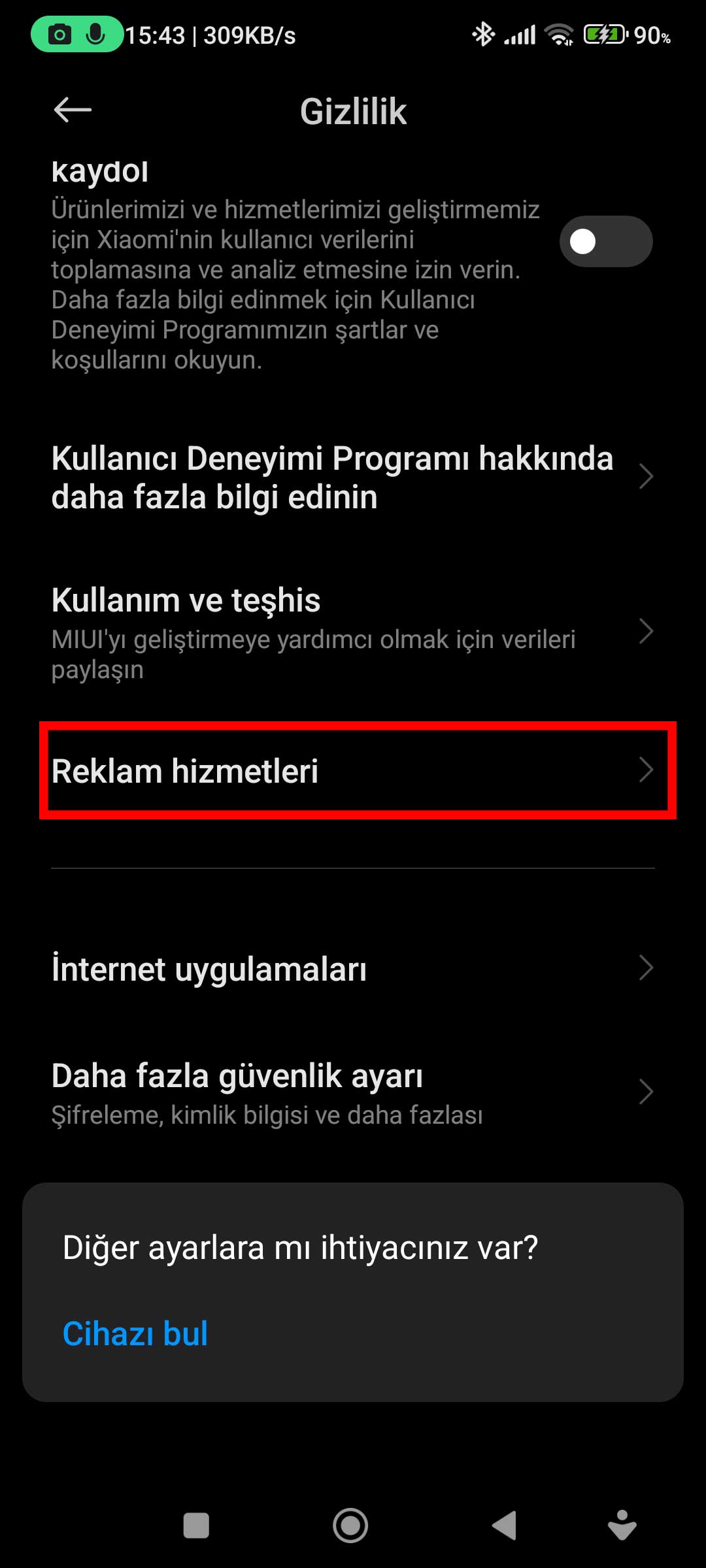
Task: Tap the Cihazı bul link
Action: tap(135, 1333)
